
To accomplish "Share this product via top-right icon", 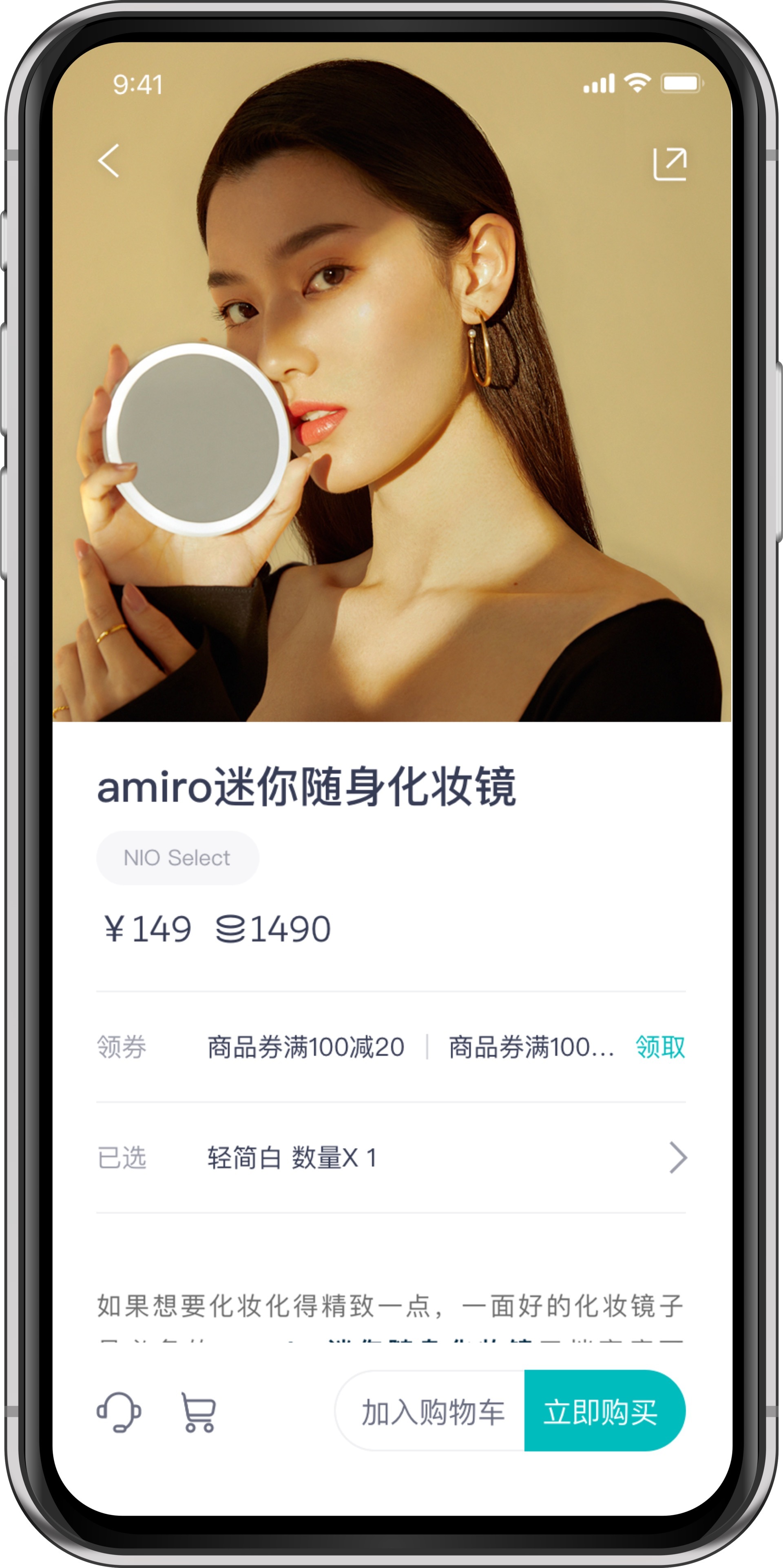I will pyautogui.click(x=670, y=164).
